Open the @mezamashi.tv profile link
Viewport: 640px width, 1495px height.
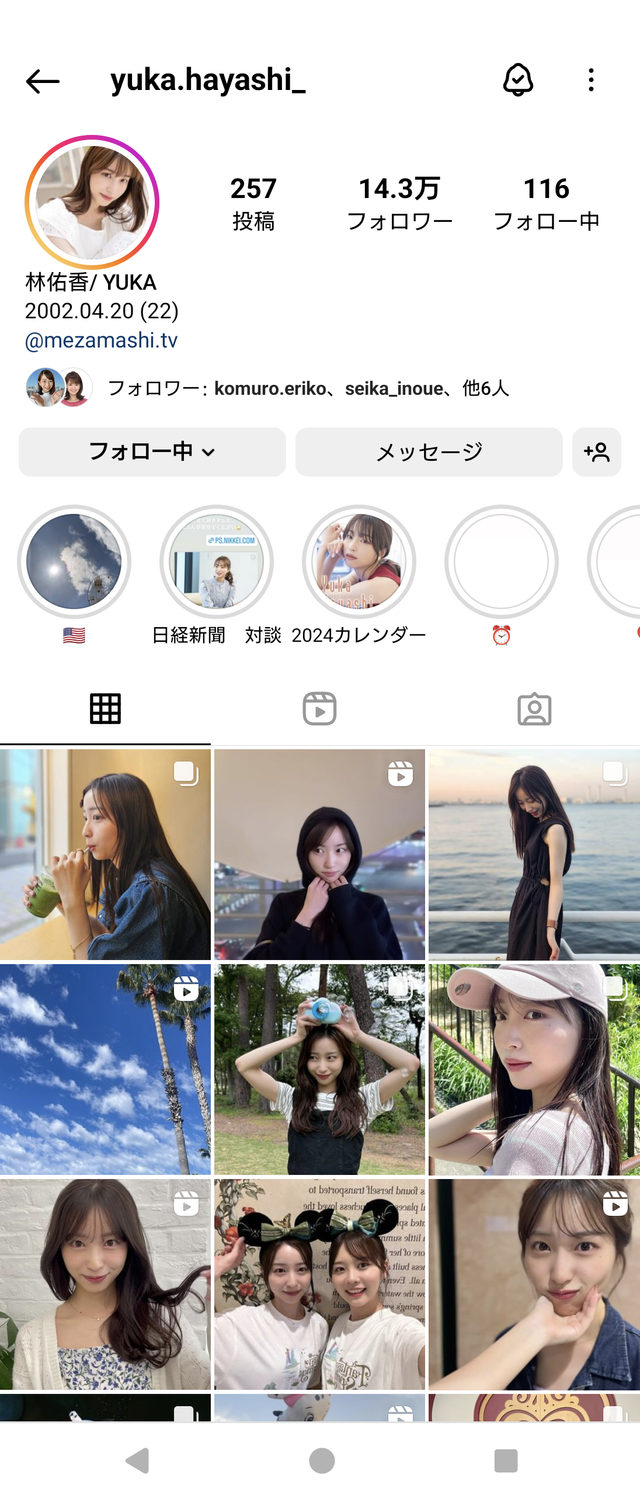click(101, 340)
